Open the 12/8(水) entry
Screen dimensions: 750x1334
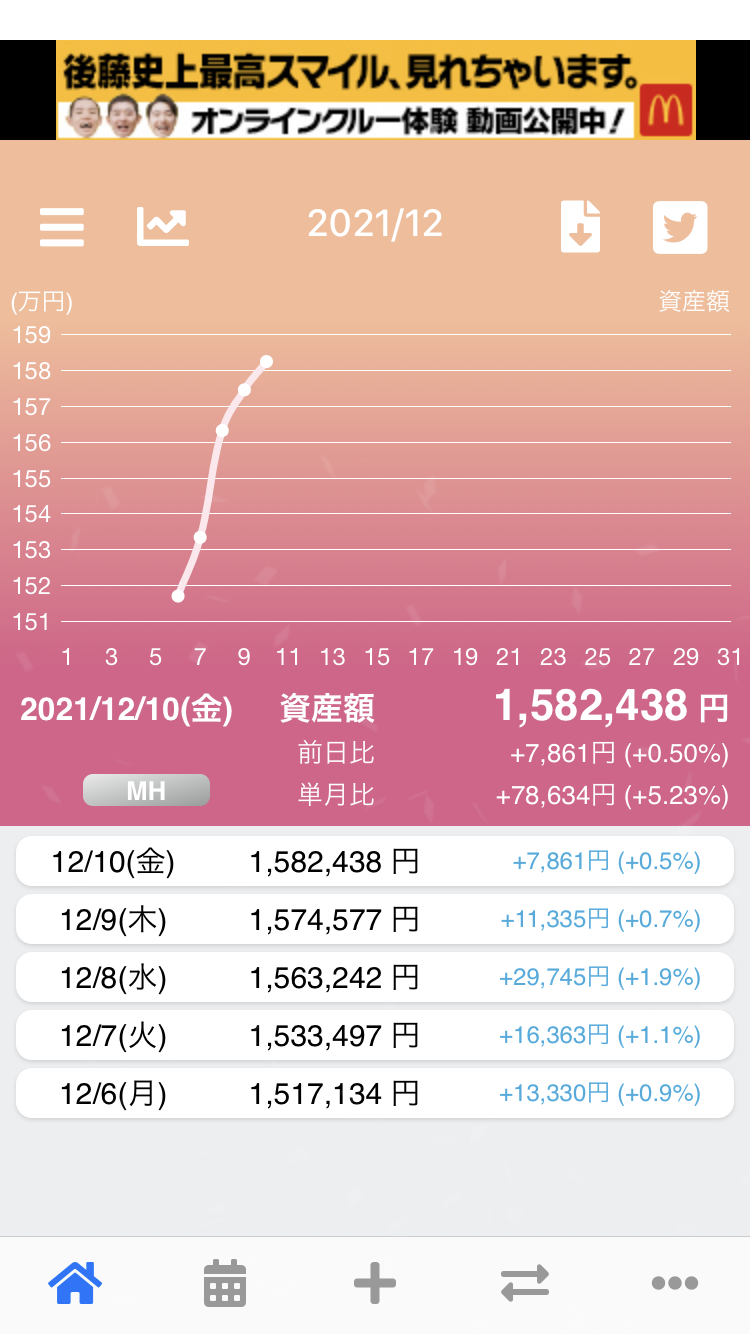(375, 977)
